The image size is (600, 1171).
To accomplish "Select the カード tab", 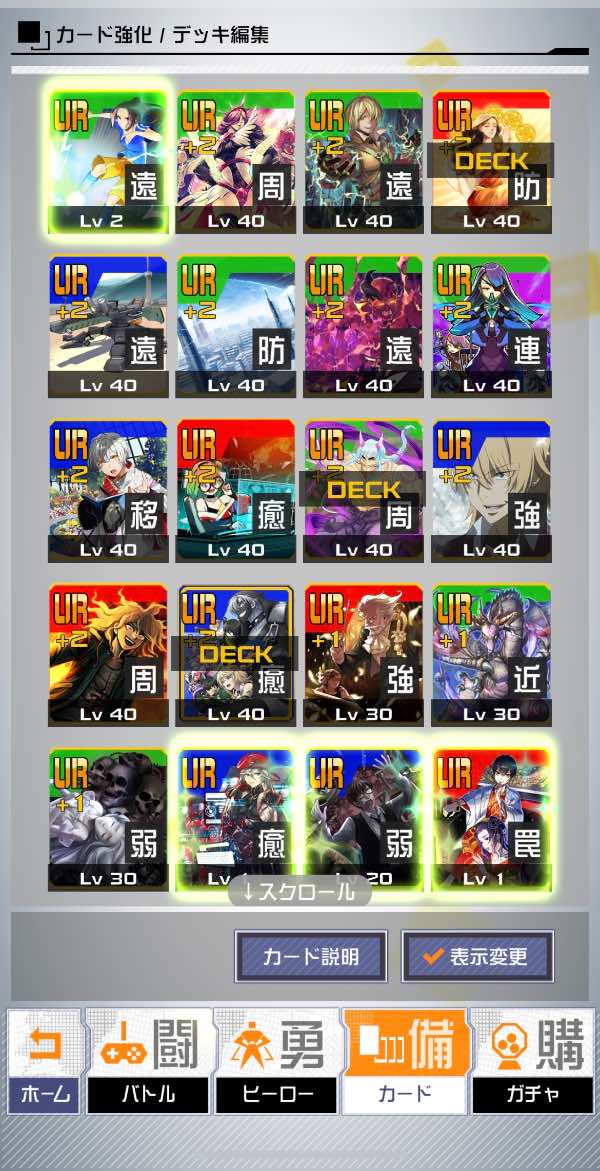I will [x=405, y=1061].
